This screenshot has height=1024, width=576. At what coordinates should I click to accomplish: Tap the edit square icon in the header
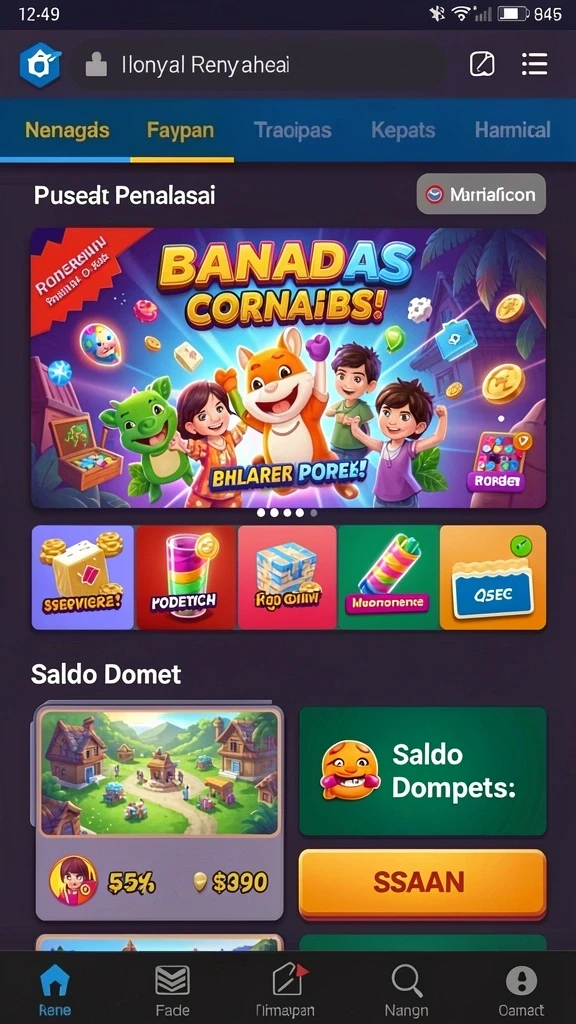pos(482,64)
